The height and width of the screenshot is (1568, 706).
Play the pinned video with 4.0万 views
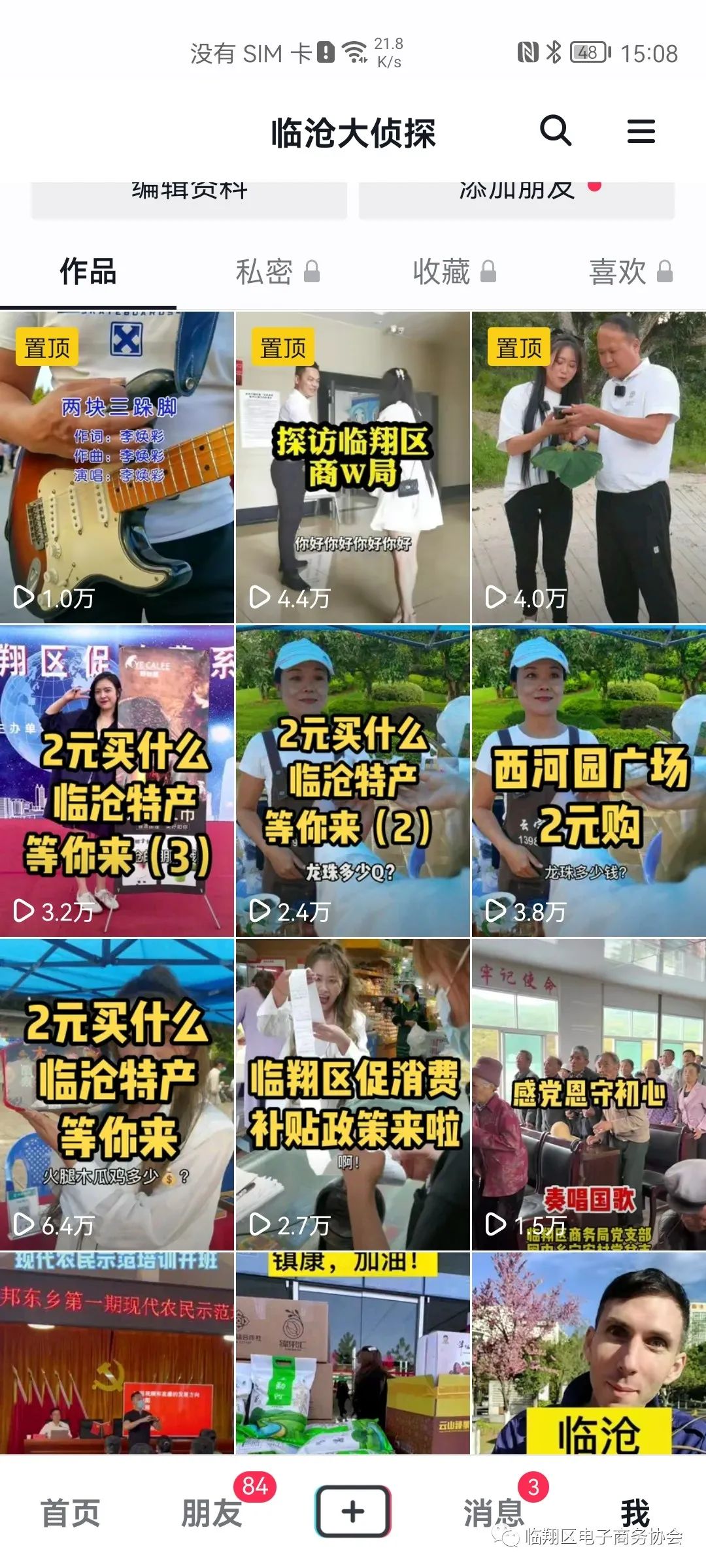click(588, 467)
